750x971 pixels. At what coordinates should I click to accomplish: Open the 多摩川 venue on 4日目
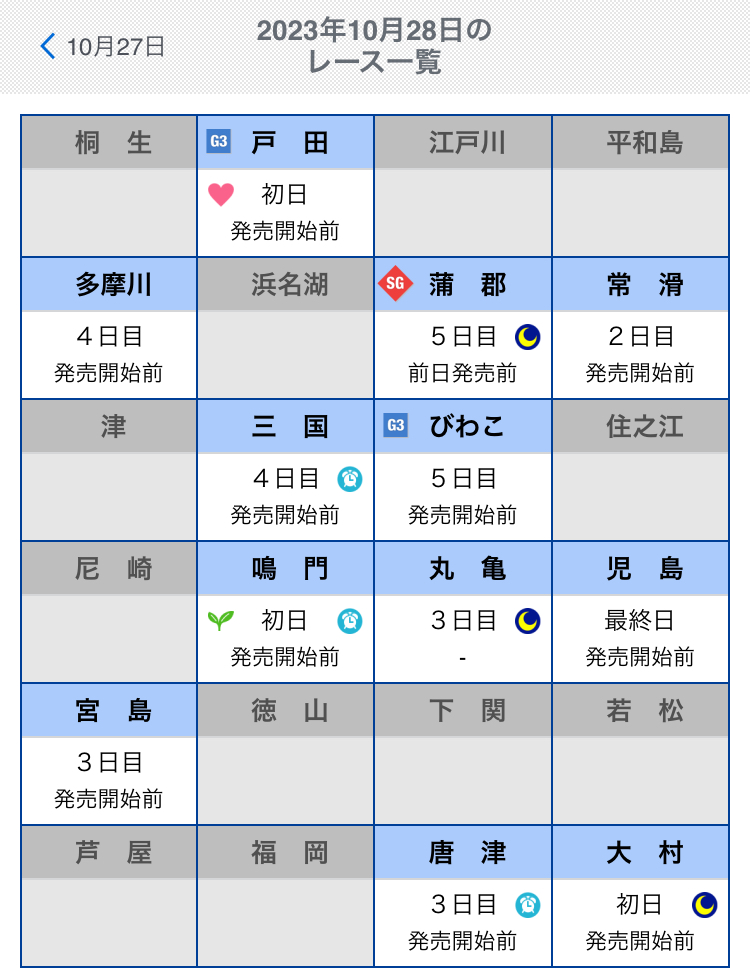click(x=109, y=328)
